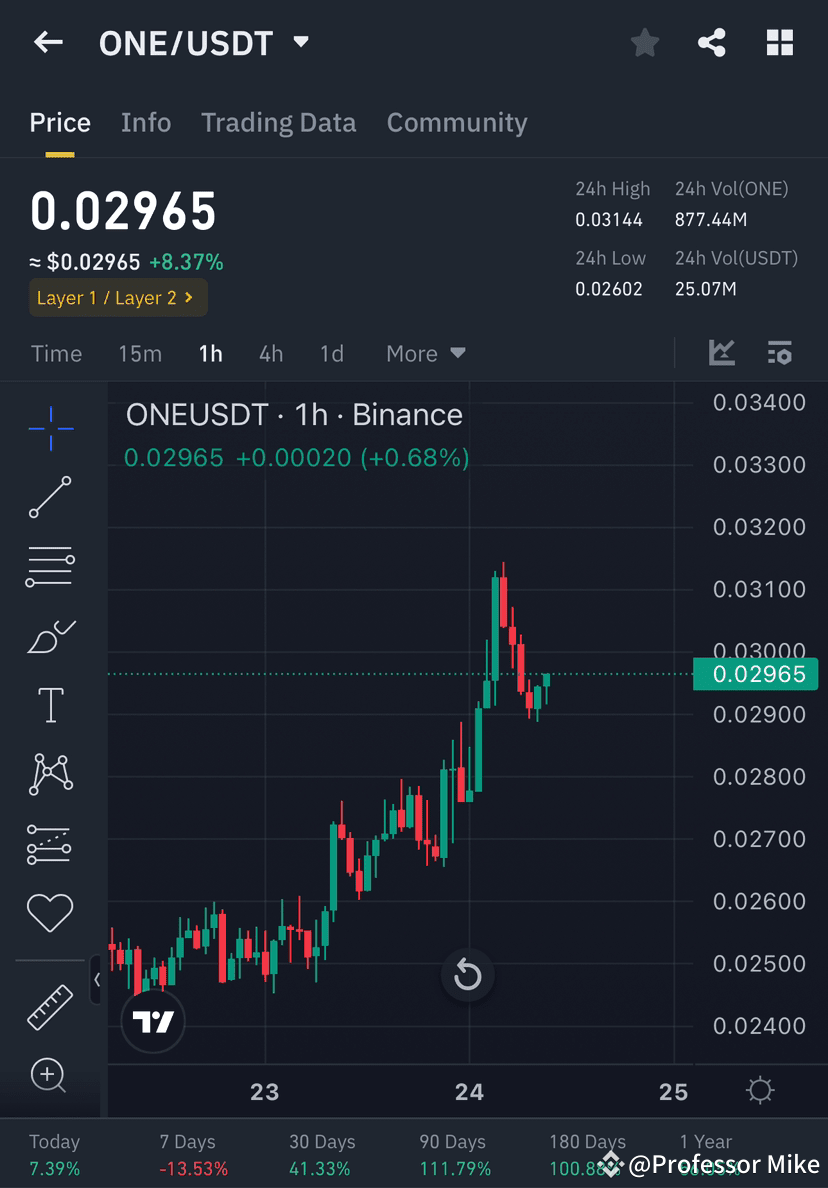Toggle the theme with the sun icon
The image size is (828, 1188).
pos(760,1092)
